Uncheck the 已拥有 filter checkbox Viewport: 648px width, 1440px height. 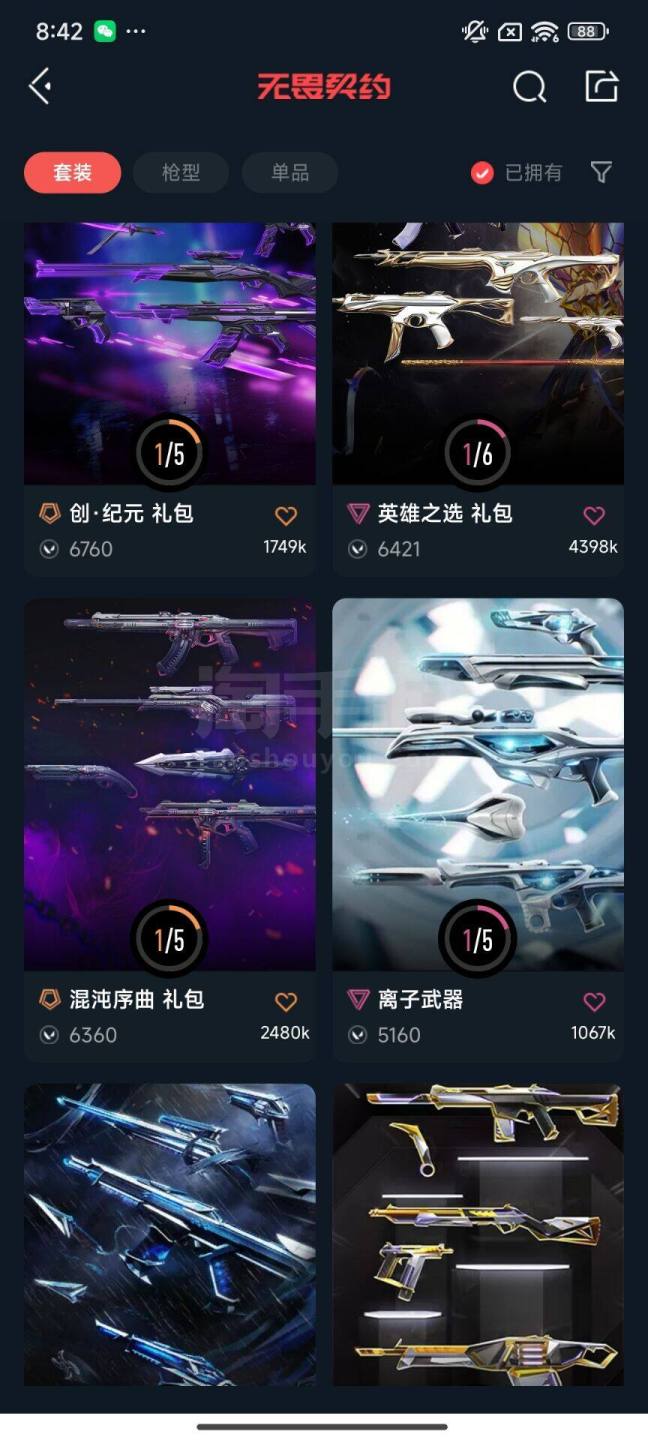pyautogui.click(x=482, y=173)
